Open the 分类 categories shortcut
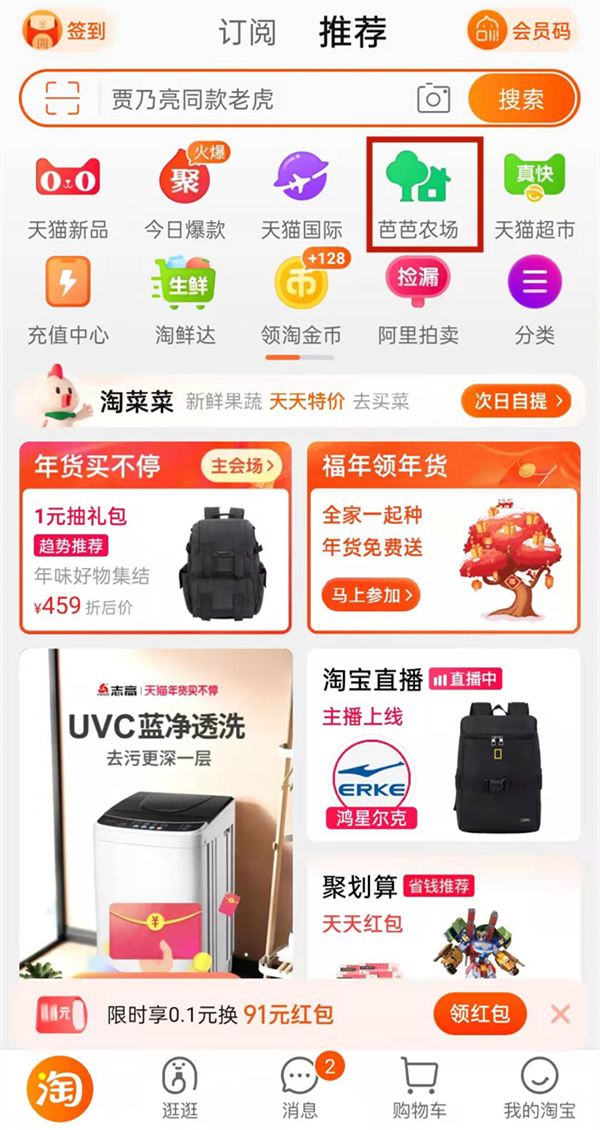This screenshot has height=1130, width=600. [535, 299]
